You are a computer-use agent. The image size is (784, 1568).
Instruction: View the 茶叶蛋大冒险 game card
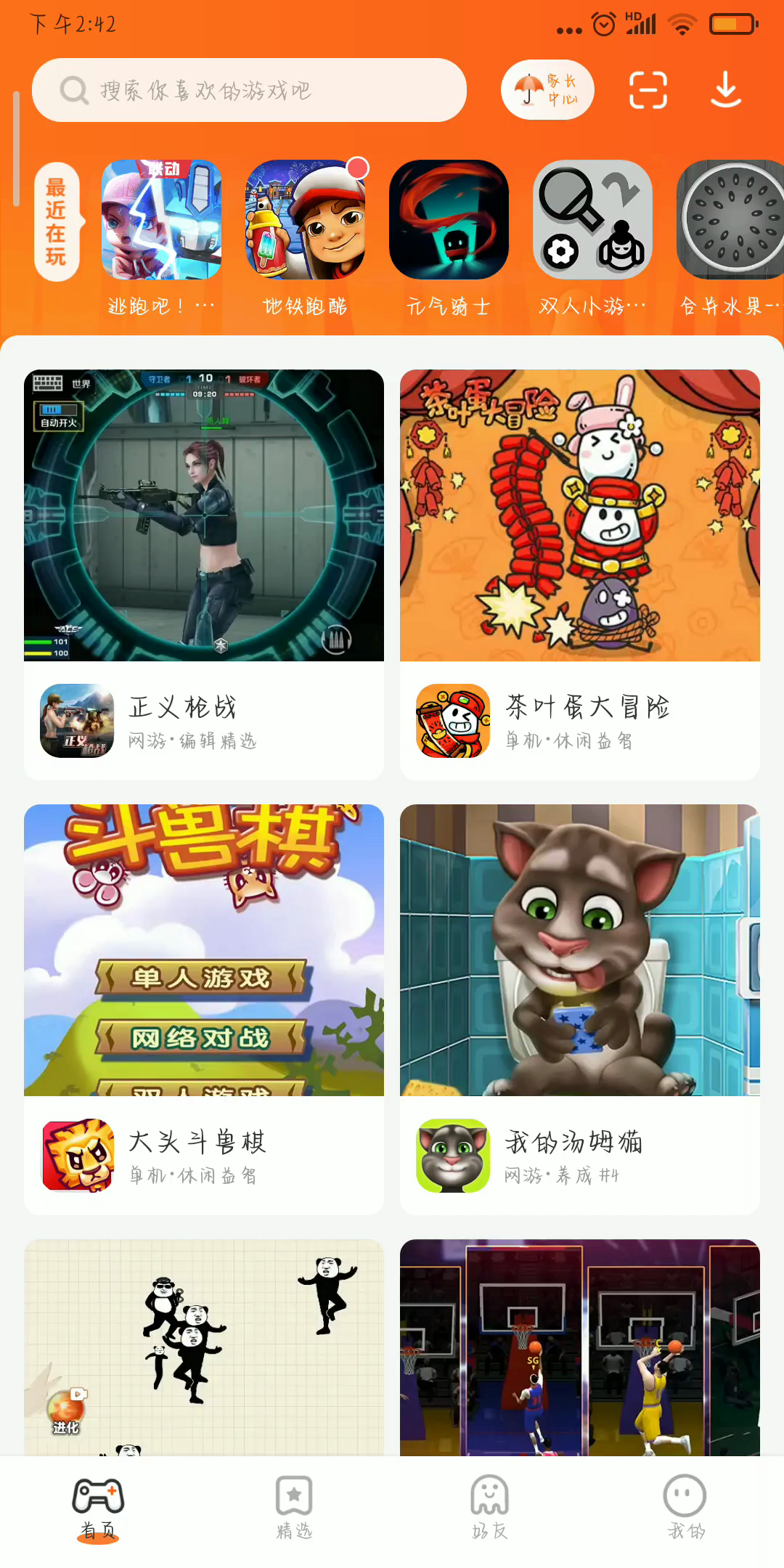pos(580,573)
